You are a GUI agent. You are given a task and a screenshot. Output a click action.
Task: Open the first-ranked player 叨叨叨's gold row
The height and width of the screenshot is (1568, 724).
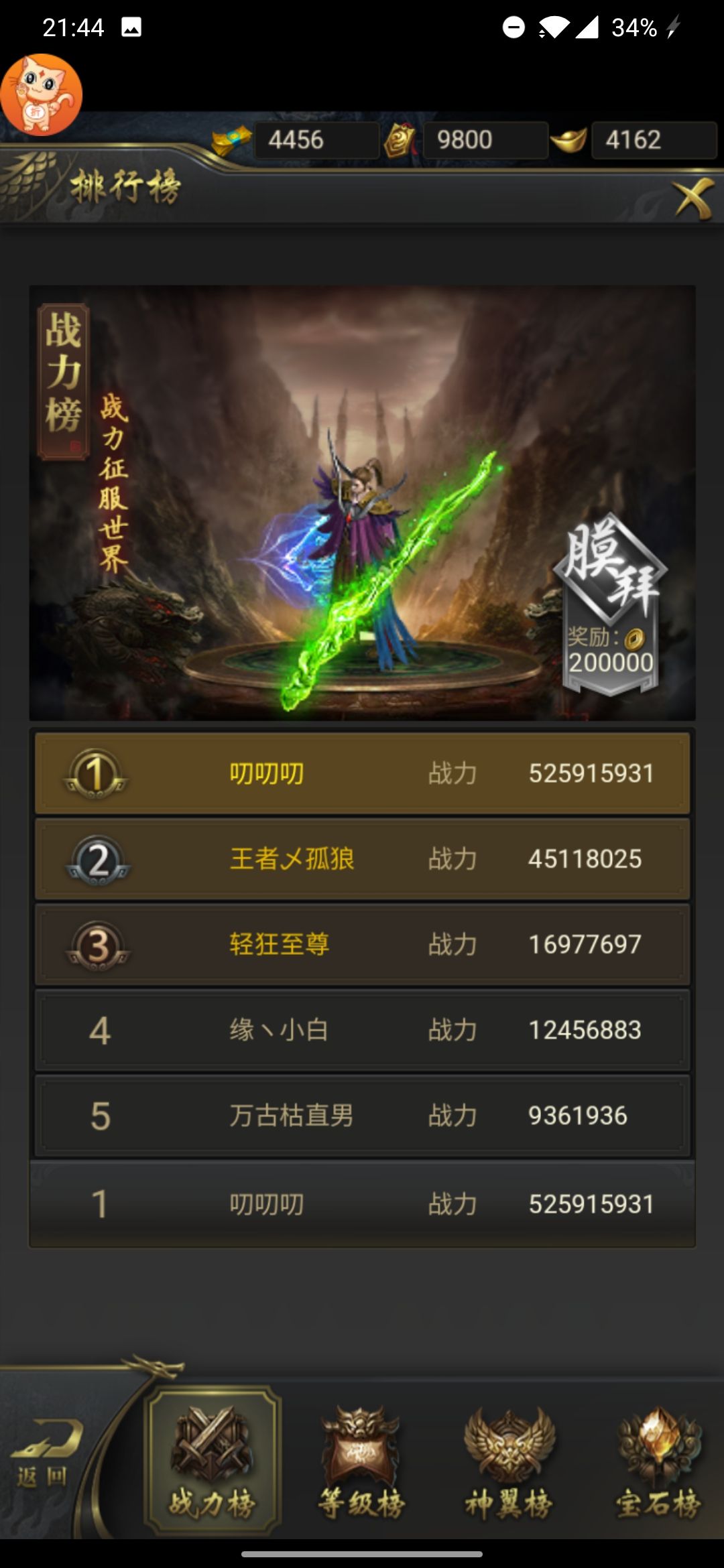point(362,773)
